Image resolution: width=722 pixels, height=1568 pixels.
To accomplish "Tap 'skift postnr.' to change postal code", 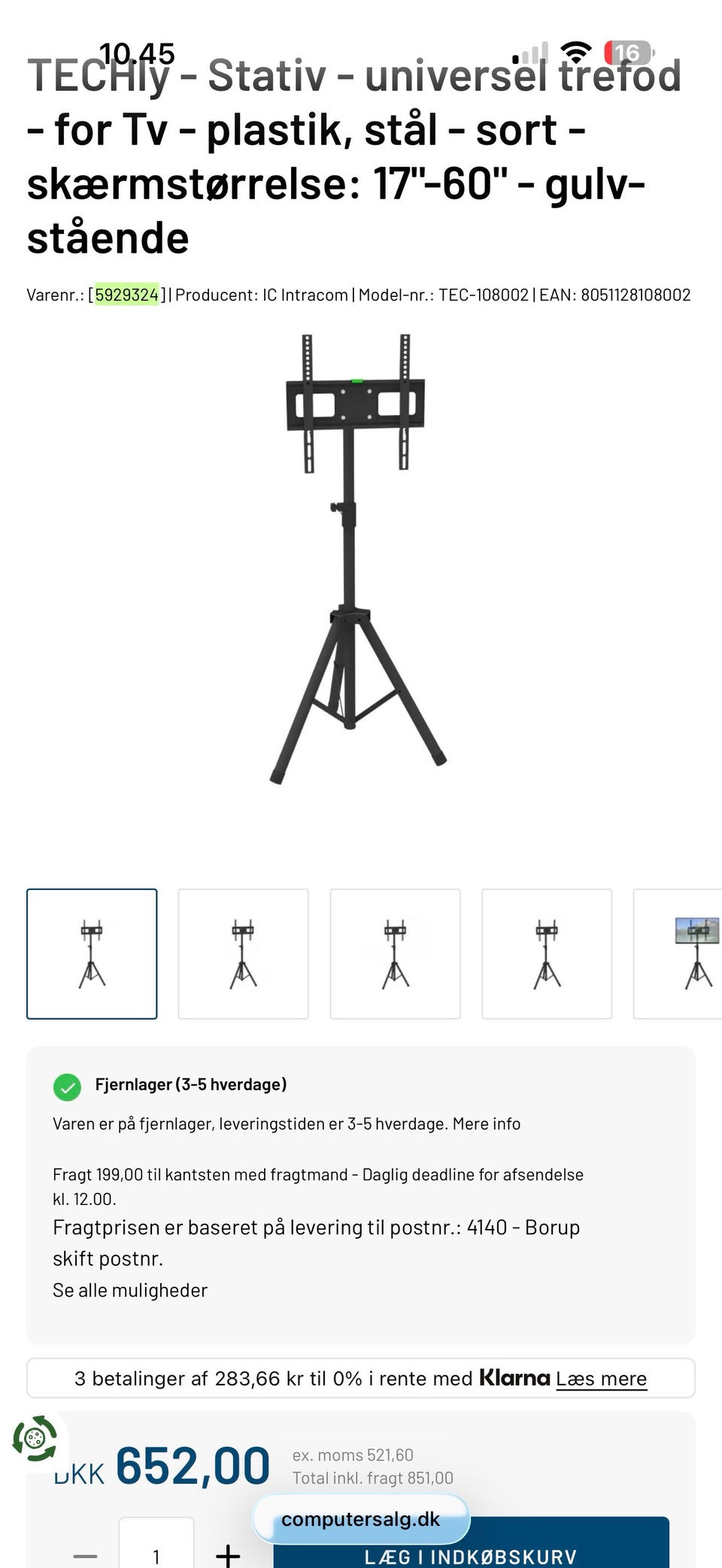I will pyautogui.click(x=108, y=1258).
